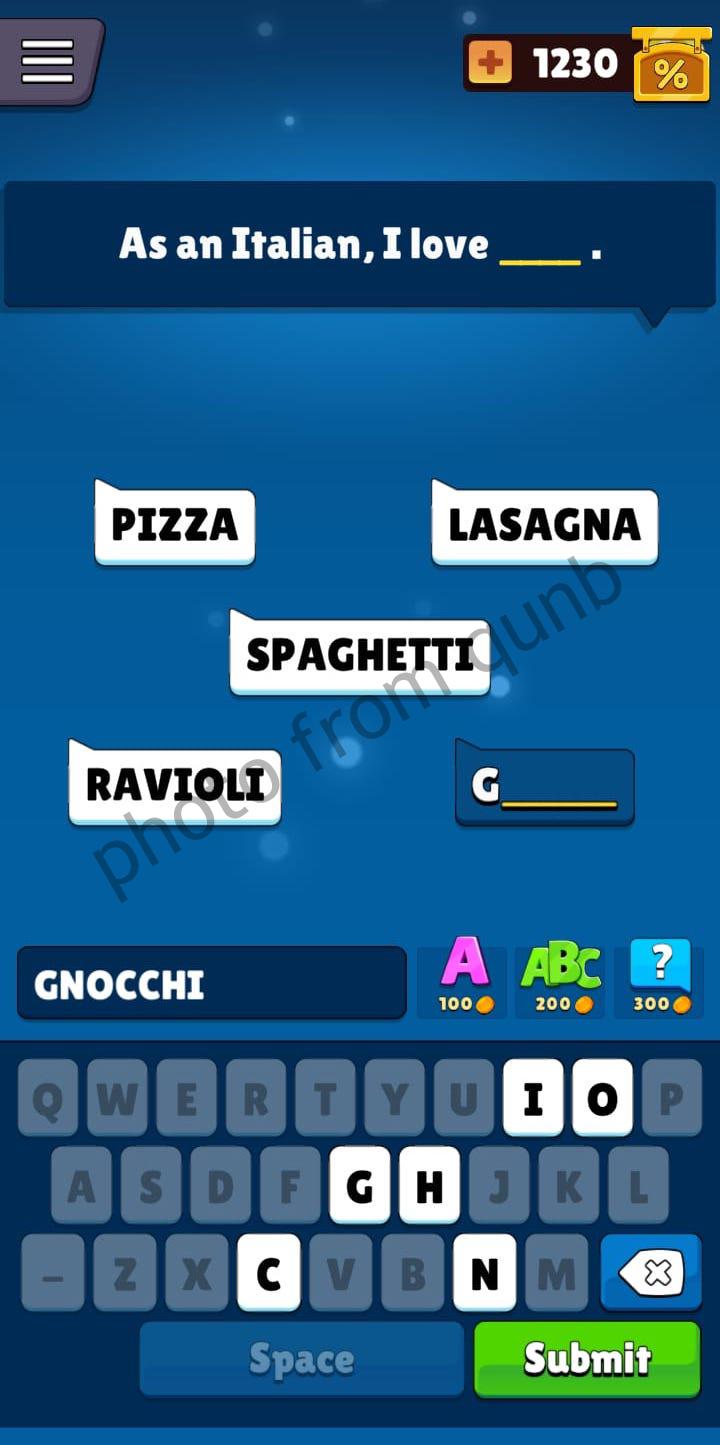Type the letter C key
Viewport: 720px width, 1445px height.
click(268, 1273)
